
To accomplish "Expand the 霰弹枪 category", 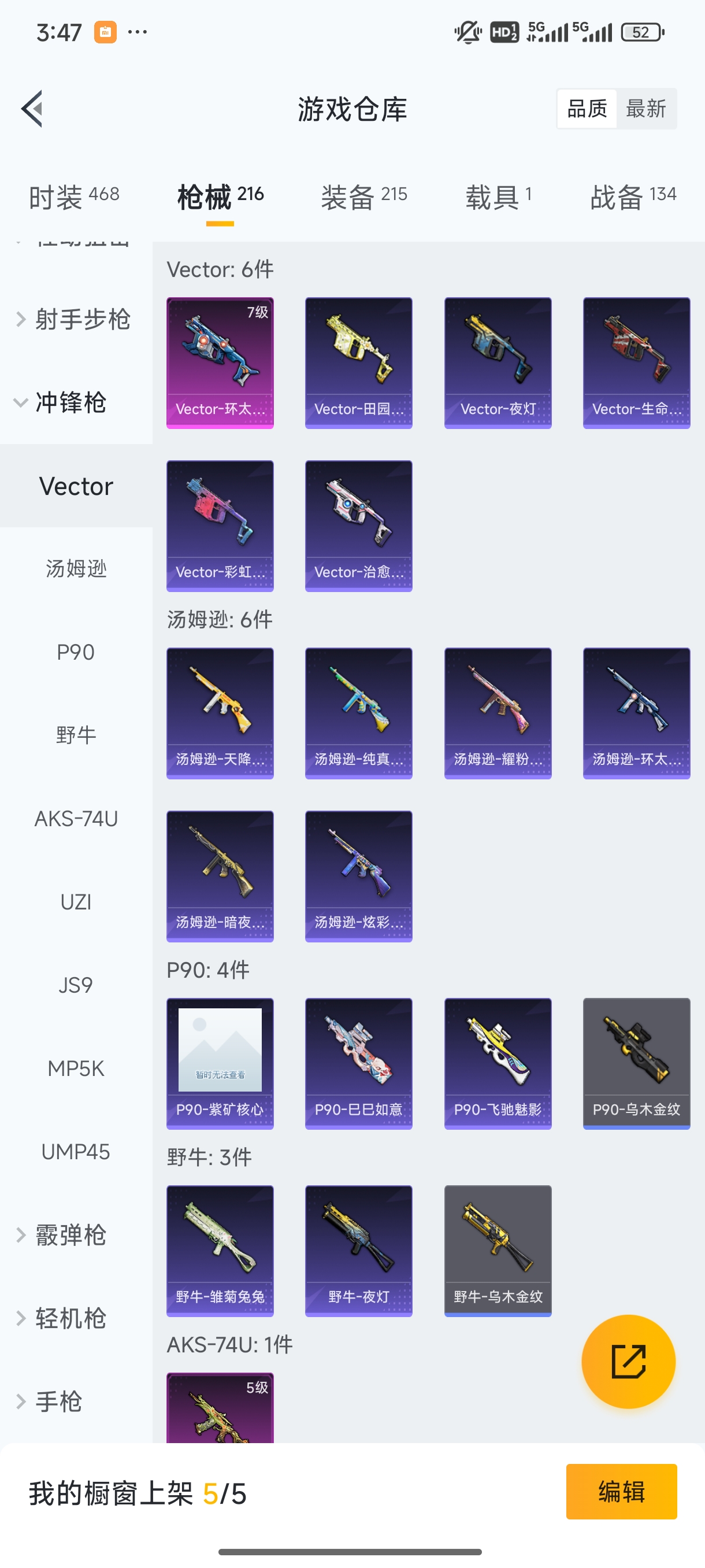I will point(61,1235).
